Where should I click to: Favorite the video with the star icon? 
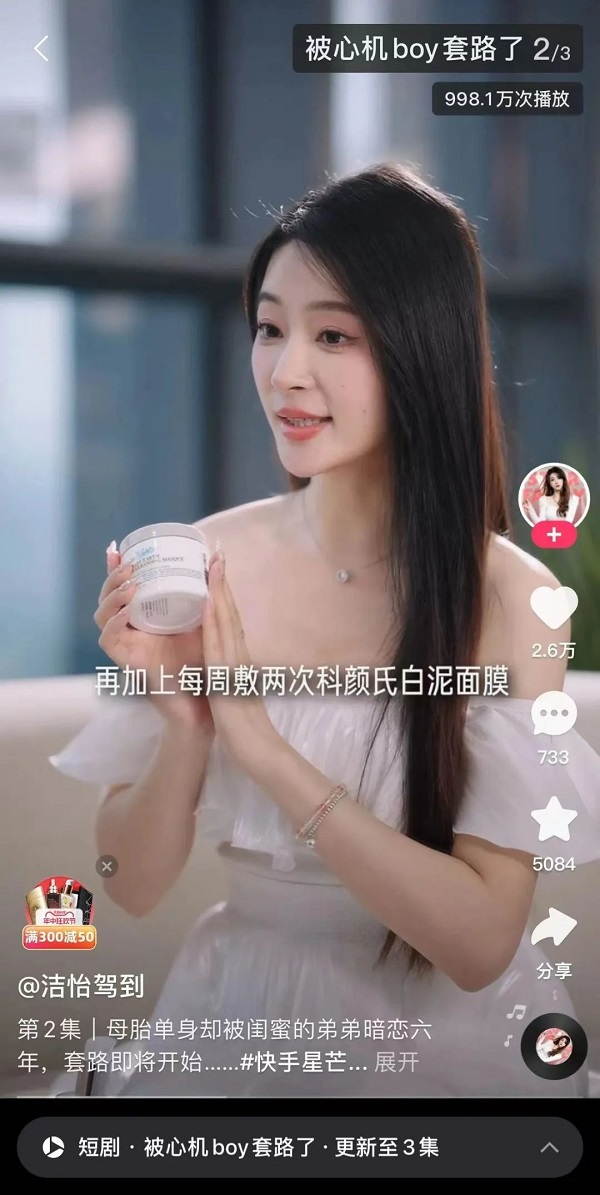point(553,820)
